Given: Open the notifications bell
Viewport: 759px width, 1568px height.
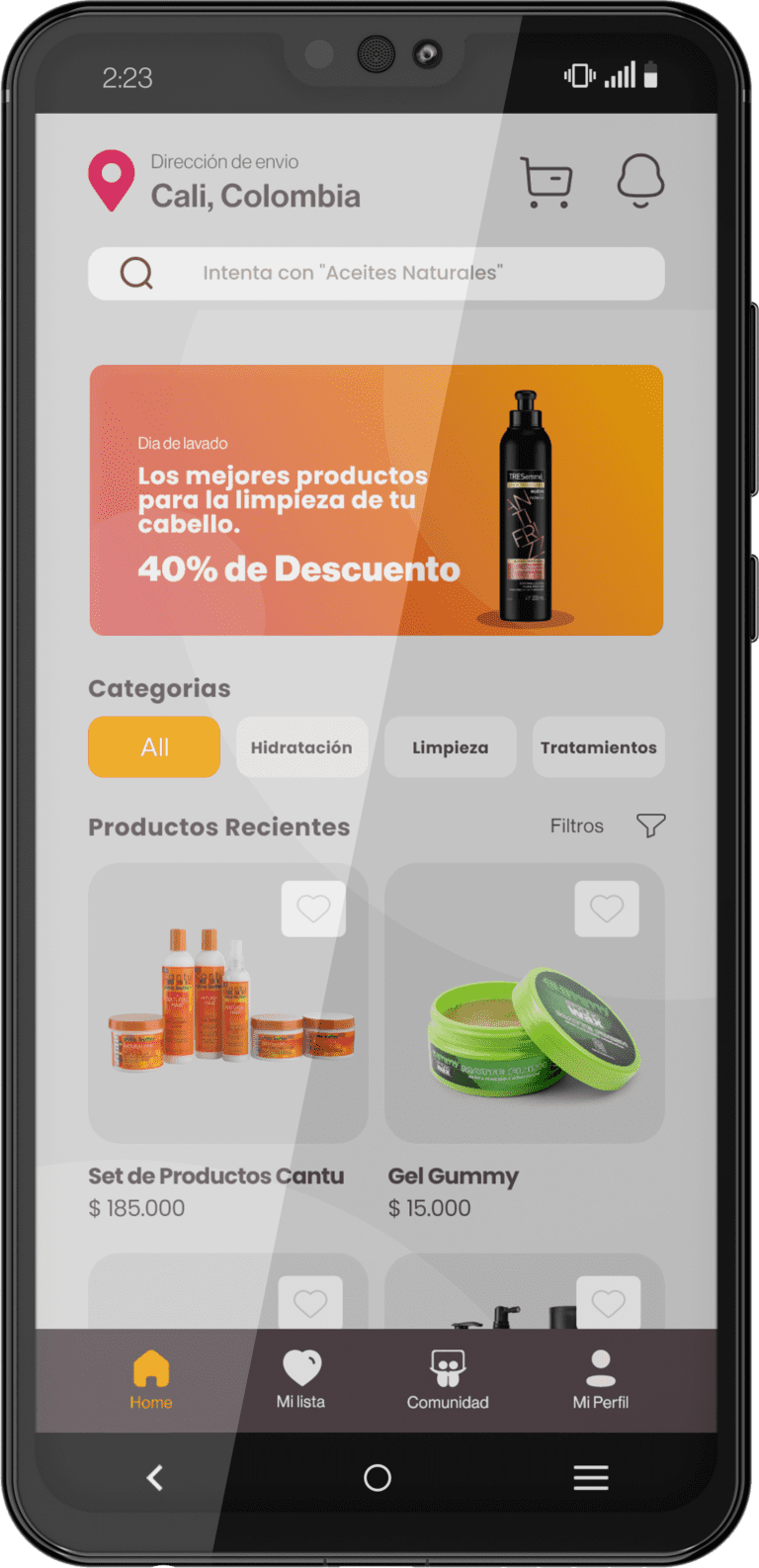Looking at the screenshot, I should point(640,181).
